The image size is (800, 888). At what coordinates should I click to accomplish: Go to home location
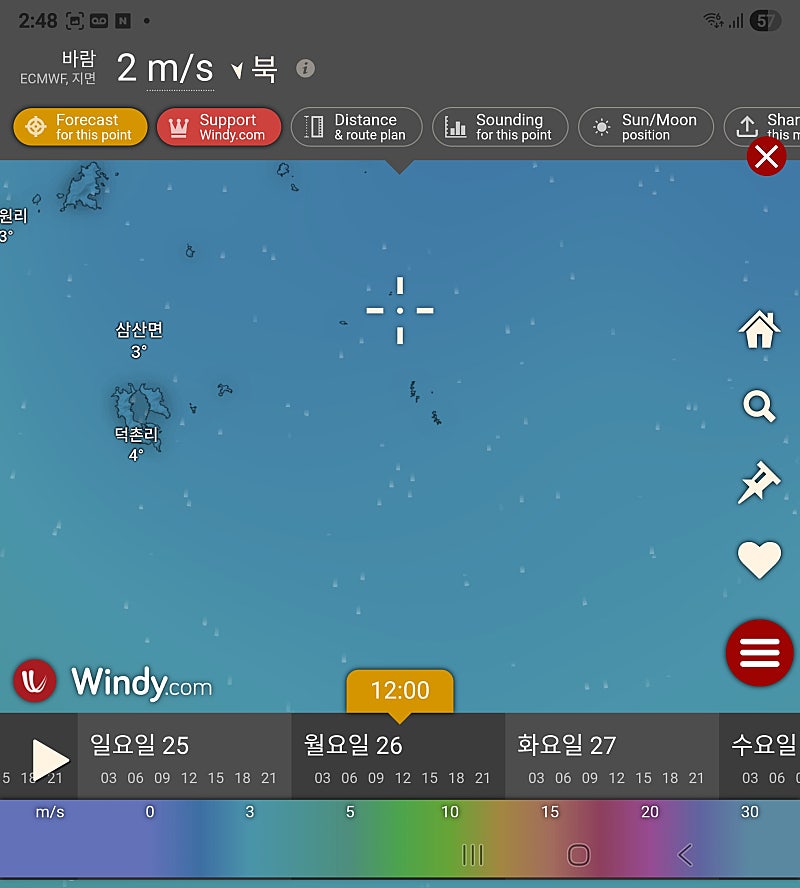pos(759,329)
